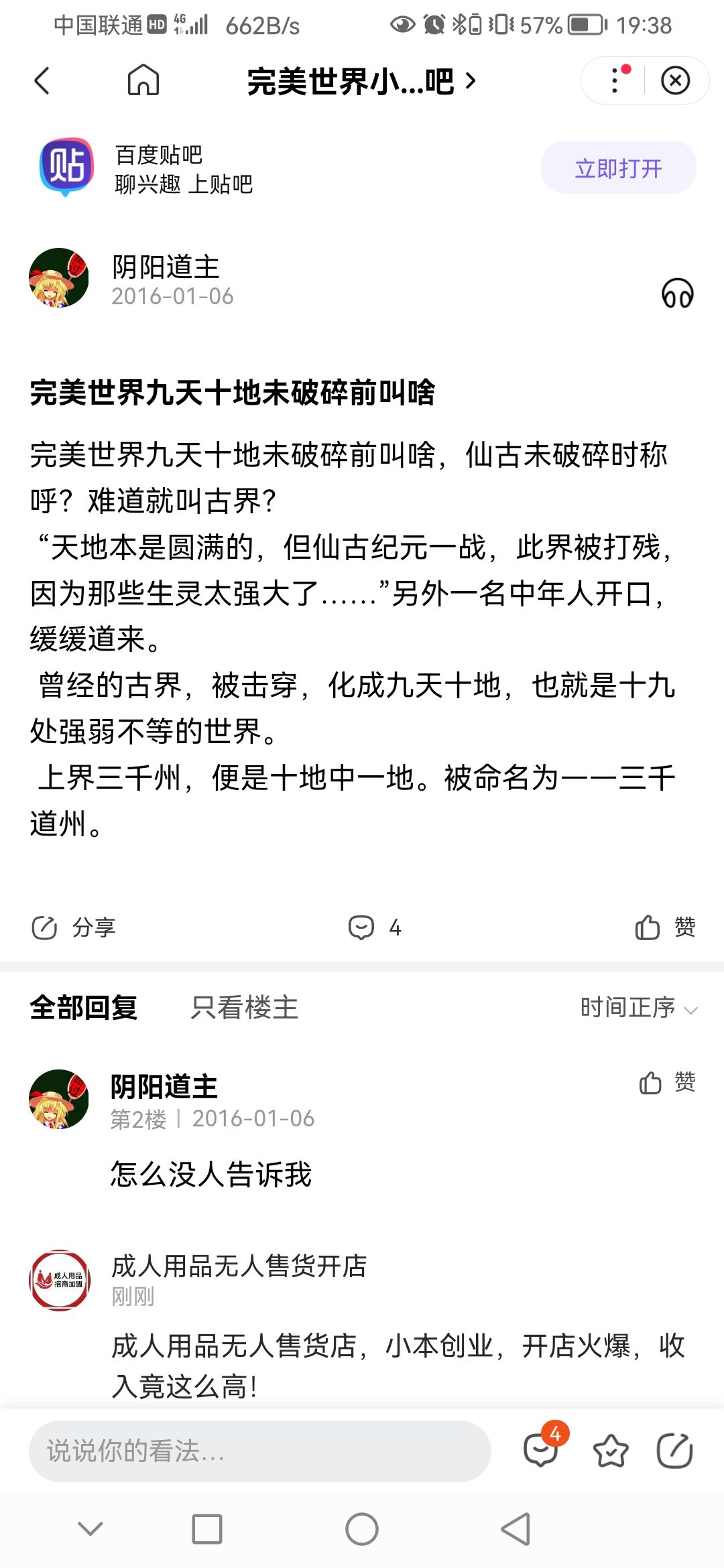
Task: Jump to comments via bottom bubble icon
Action: pos(542,1451)
